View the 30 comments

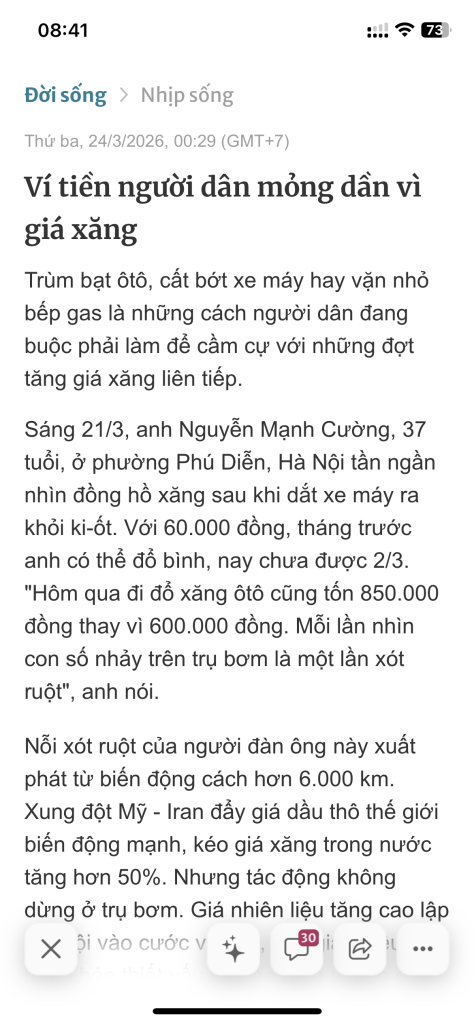296,949
